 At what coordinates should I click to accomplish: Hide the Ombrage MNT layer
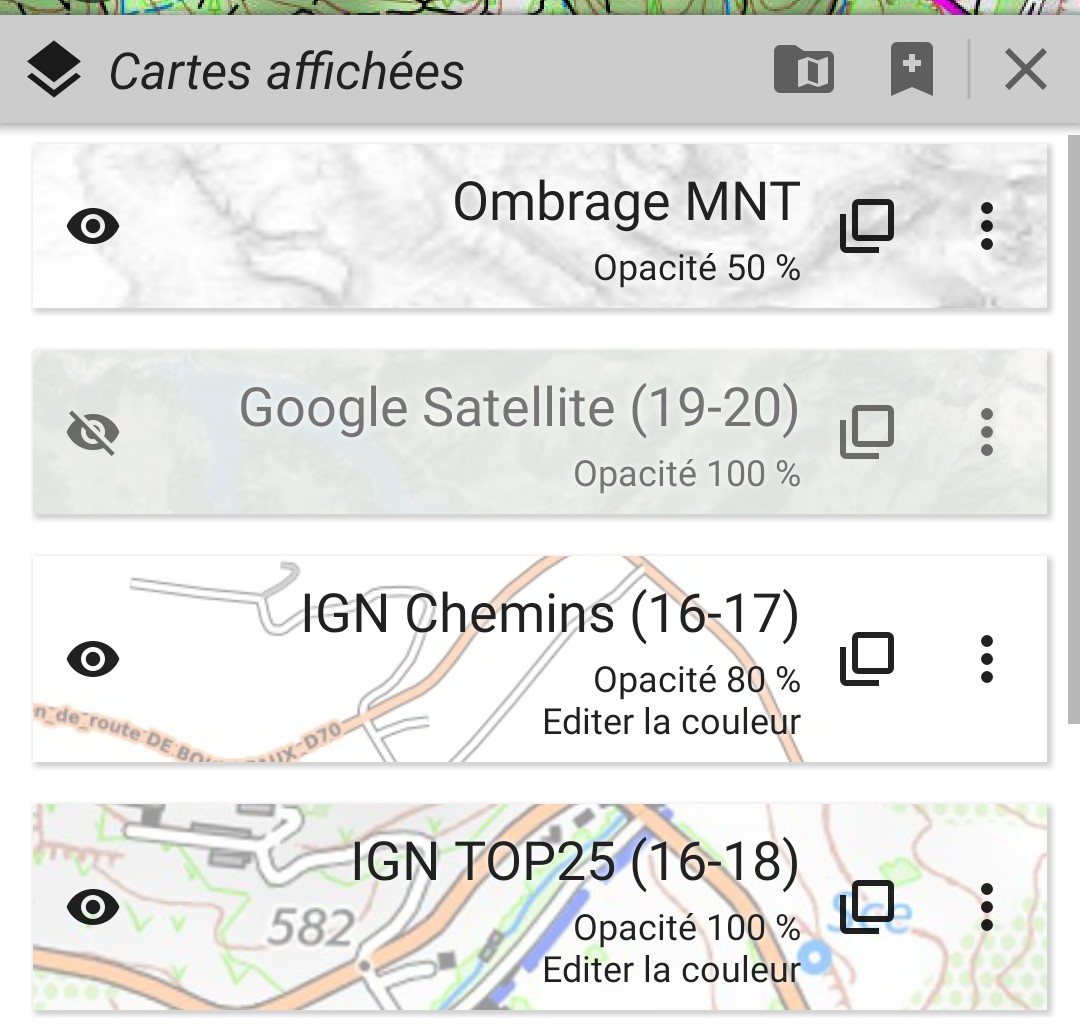point(93,226)
